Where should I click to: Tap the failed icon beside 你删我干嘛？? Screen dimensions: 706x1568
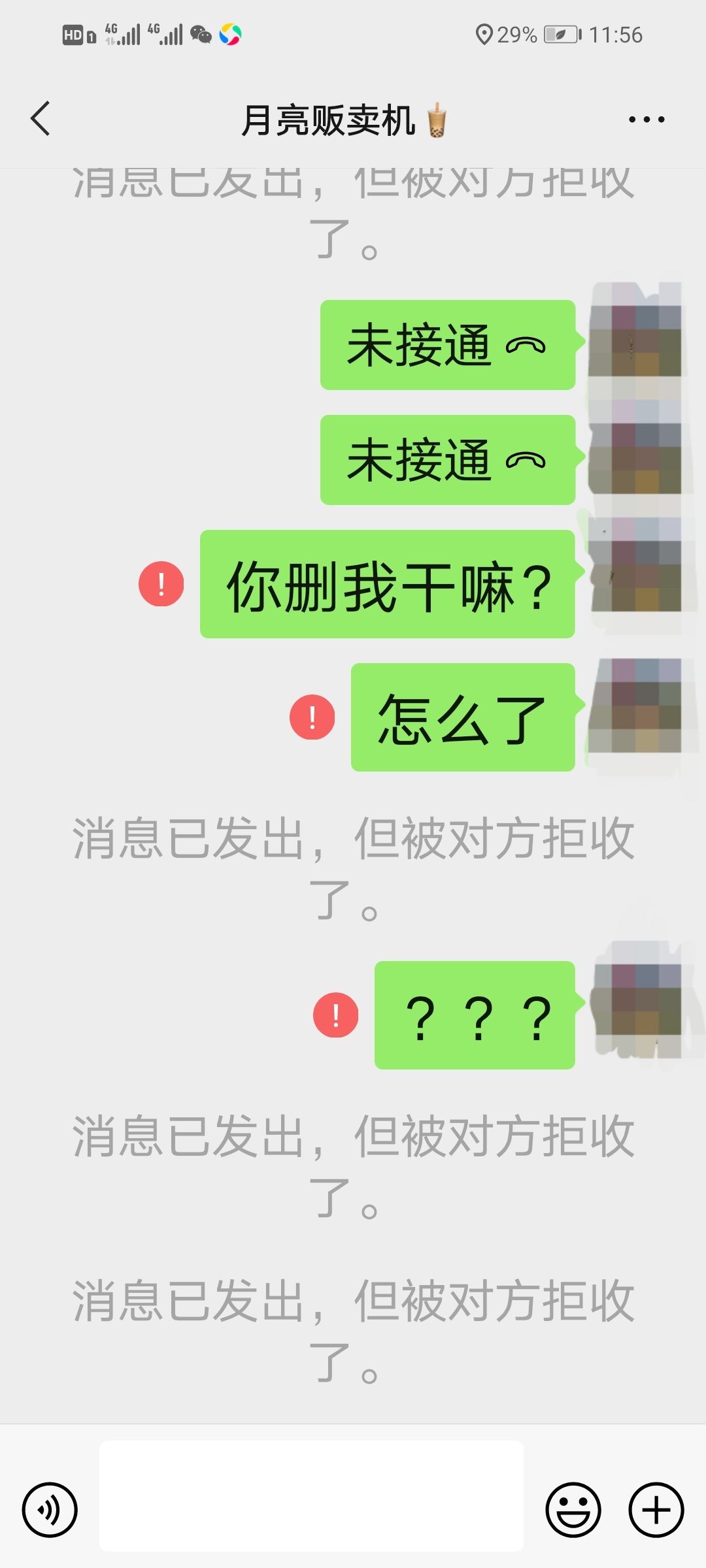(161, 583)
